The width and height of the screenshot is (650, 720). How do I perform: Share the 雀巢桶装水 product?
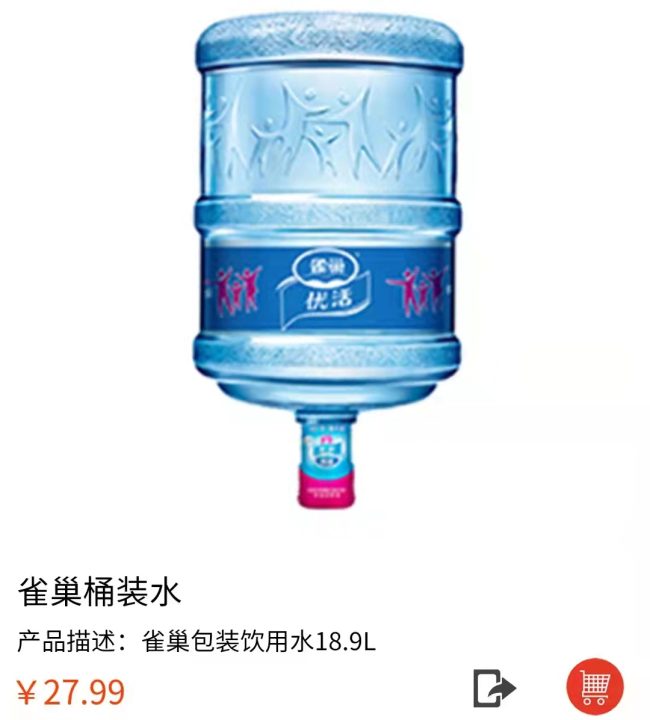point(494,688)
